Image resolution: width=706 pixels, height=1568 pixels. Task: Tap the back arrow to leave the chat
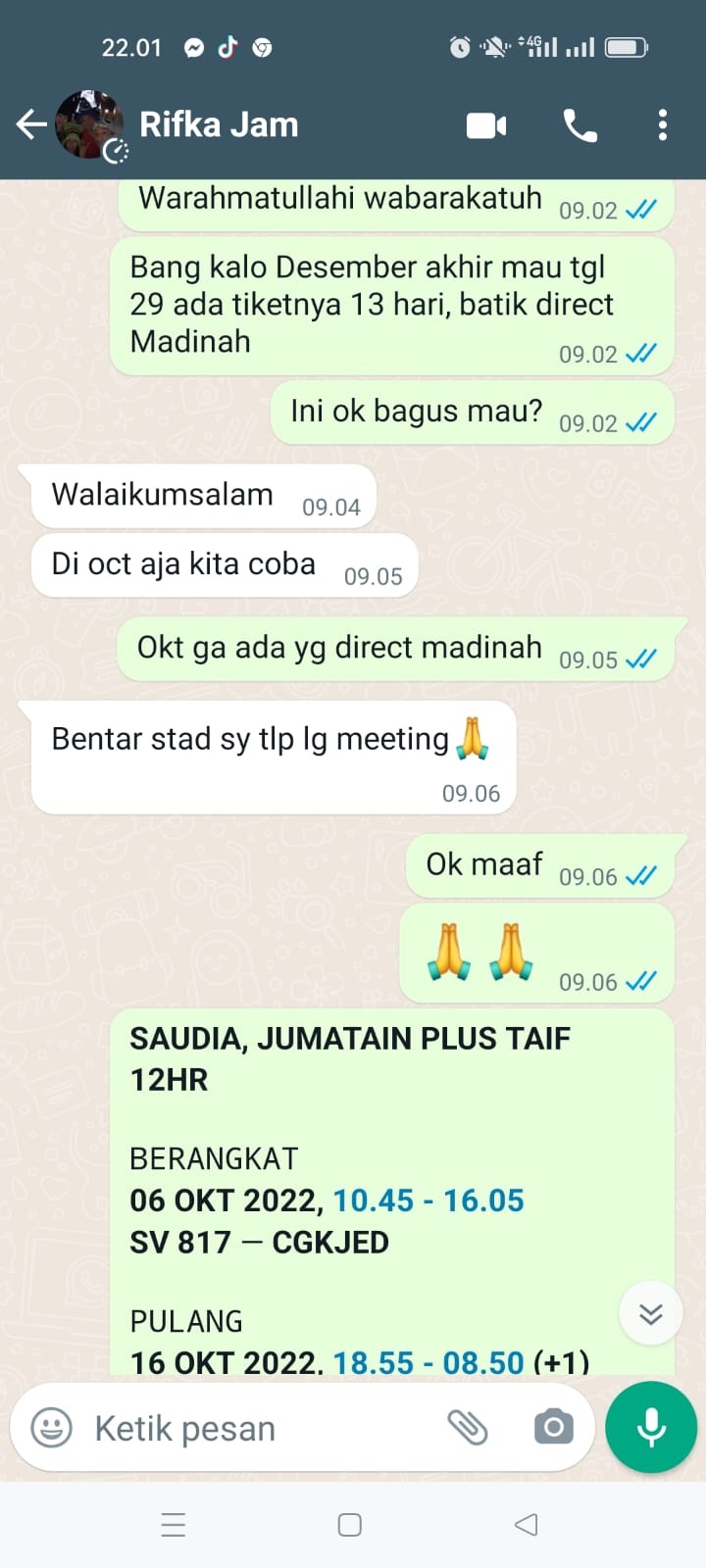(32, 124)
